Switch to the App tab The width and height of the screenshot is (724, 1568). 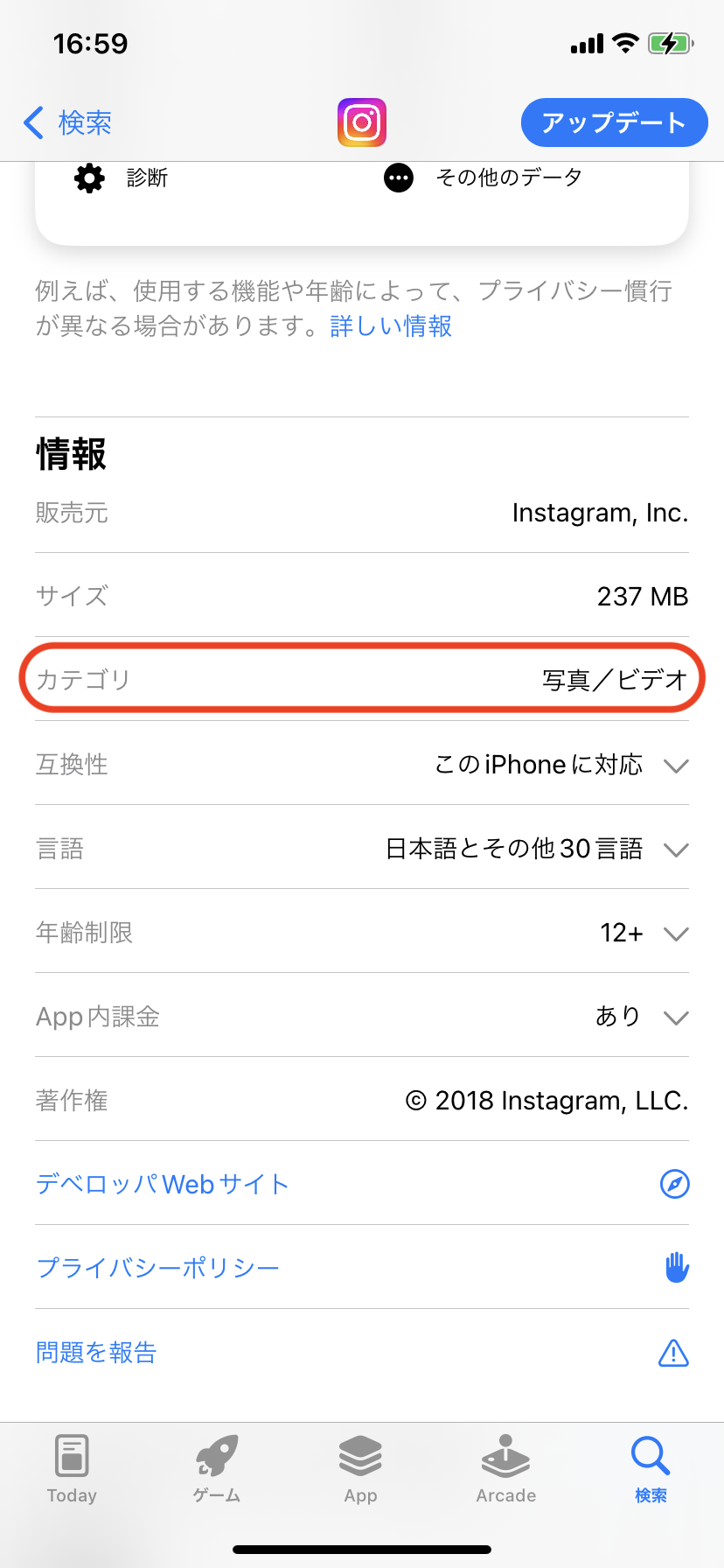[x=361, y=1469]
